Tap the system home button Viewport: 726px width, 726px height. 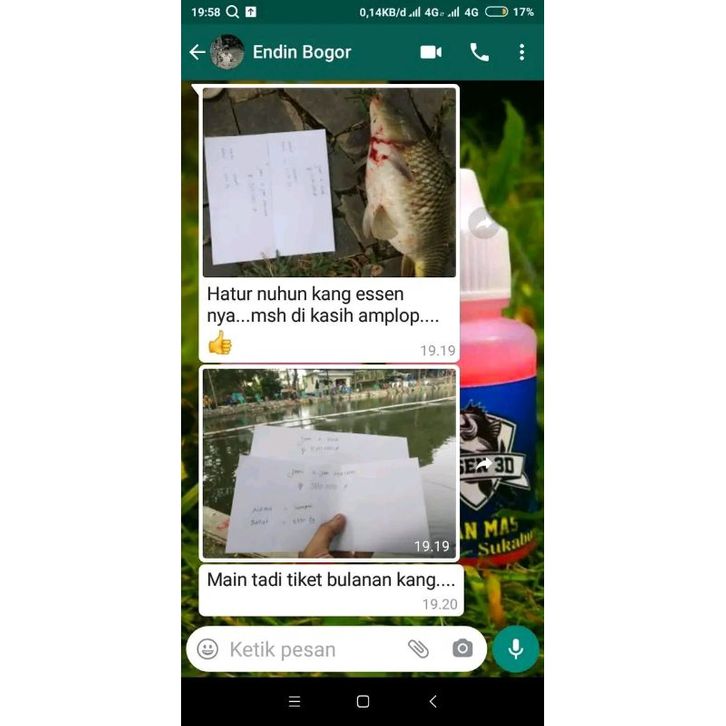[x=363, y=702]
